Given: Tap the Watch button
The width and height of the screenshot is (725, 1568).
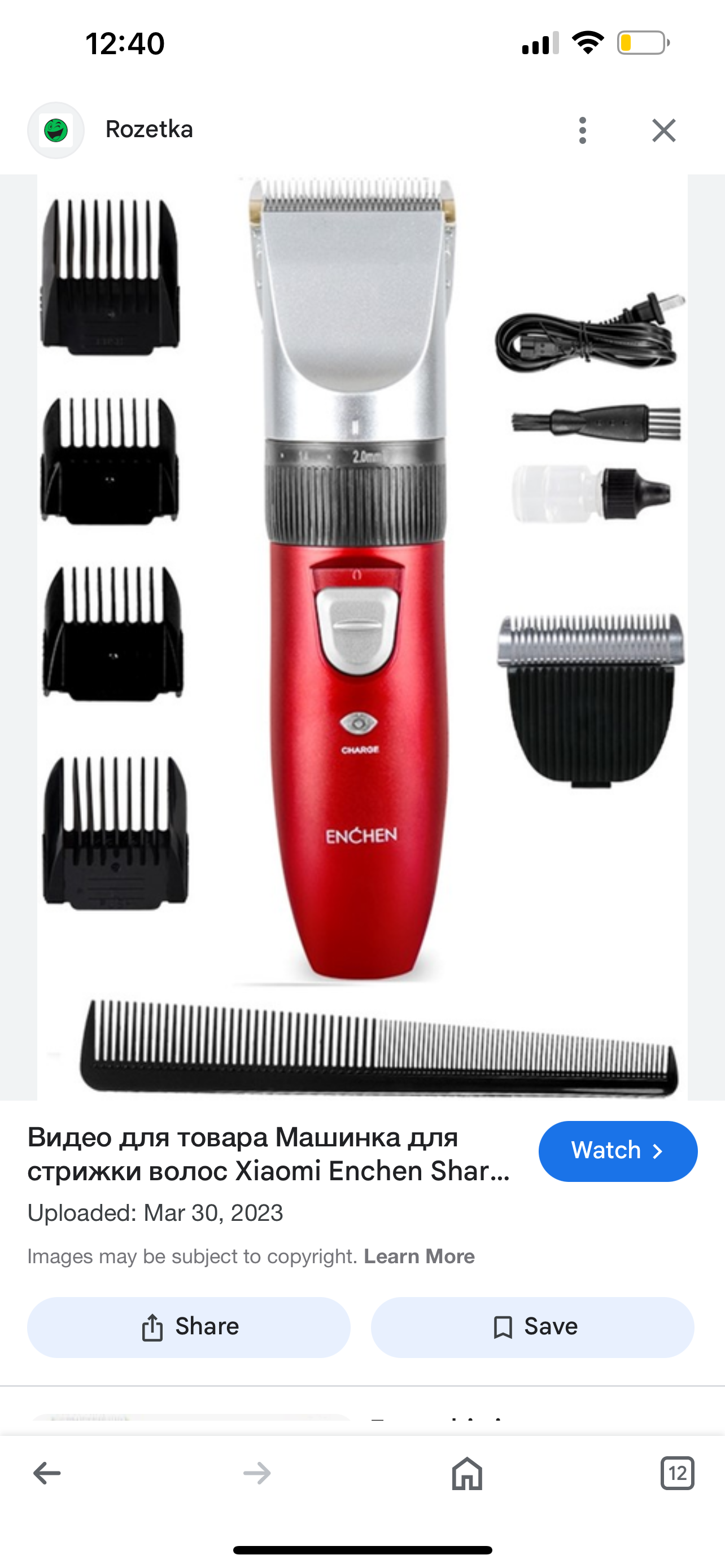Looking at the screenshot, I should 617,1150.
